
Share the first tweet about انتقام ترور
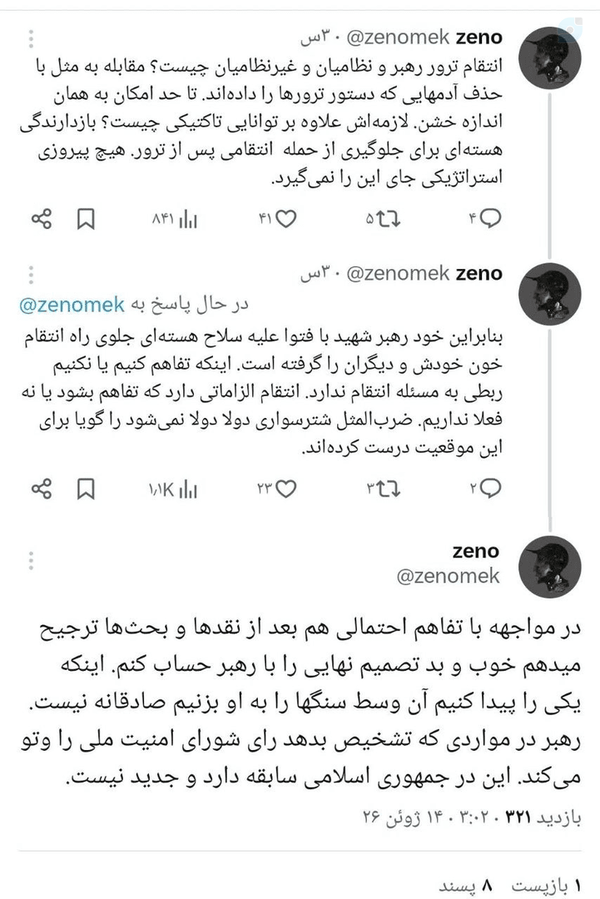41,219
